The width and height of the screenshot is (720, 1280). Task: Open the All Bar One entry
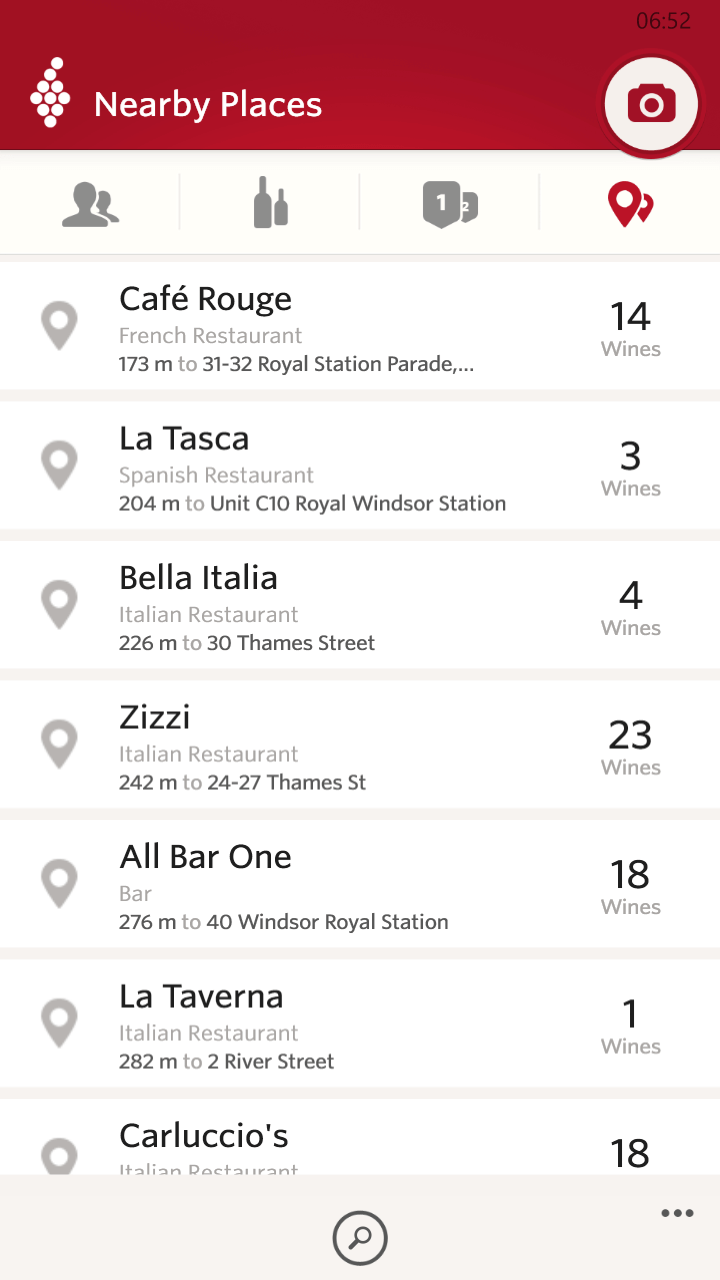[360, 884]
